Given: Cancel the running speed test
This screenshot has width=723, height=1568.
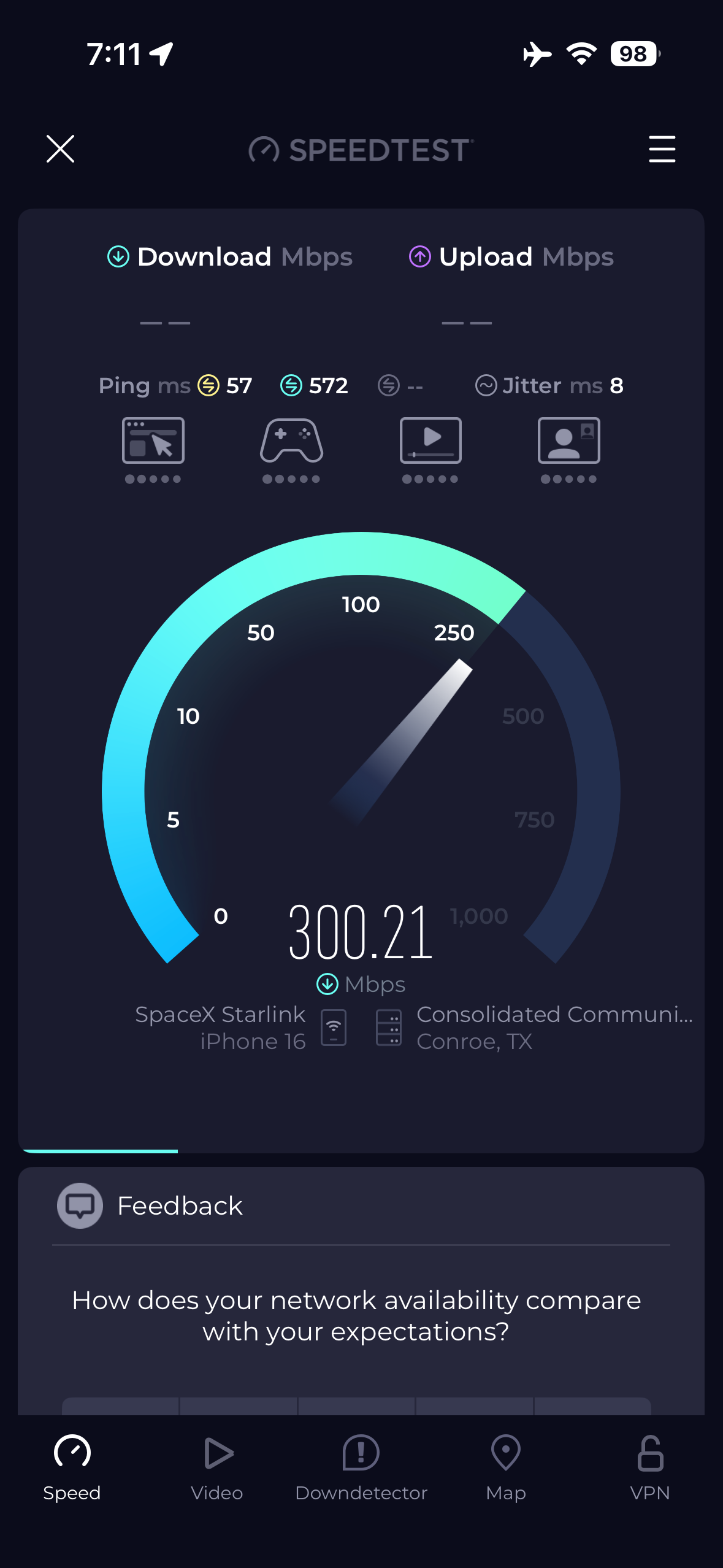Looking at the screenshot, I should [60, 149].
